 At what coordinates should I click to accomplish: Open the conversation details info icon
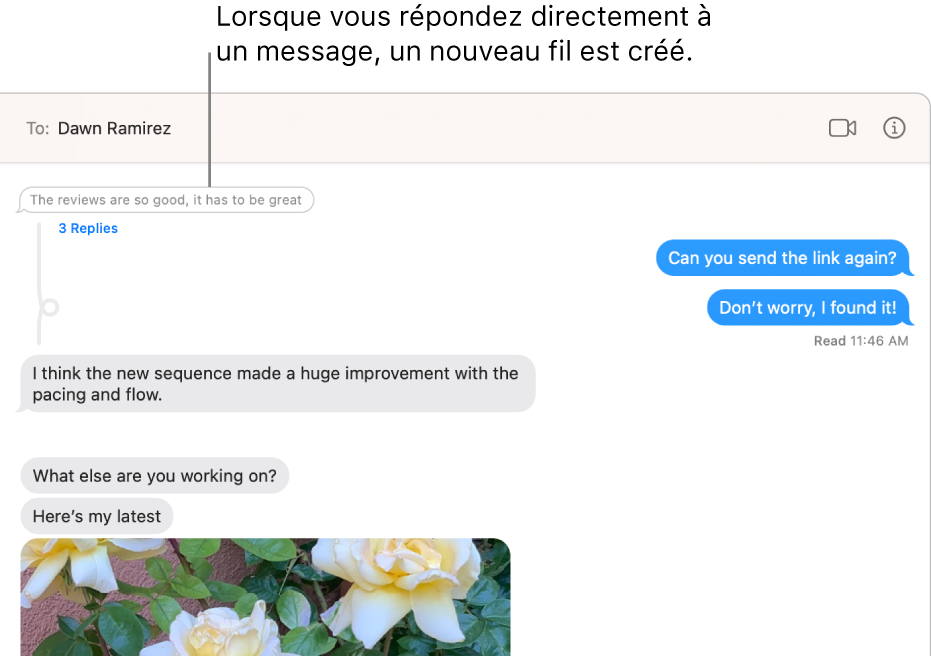tap(894, 128)
